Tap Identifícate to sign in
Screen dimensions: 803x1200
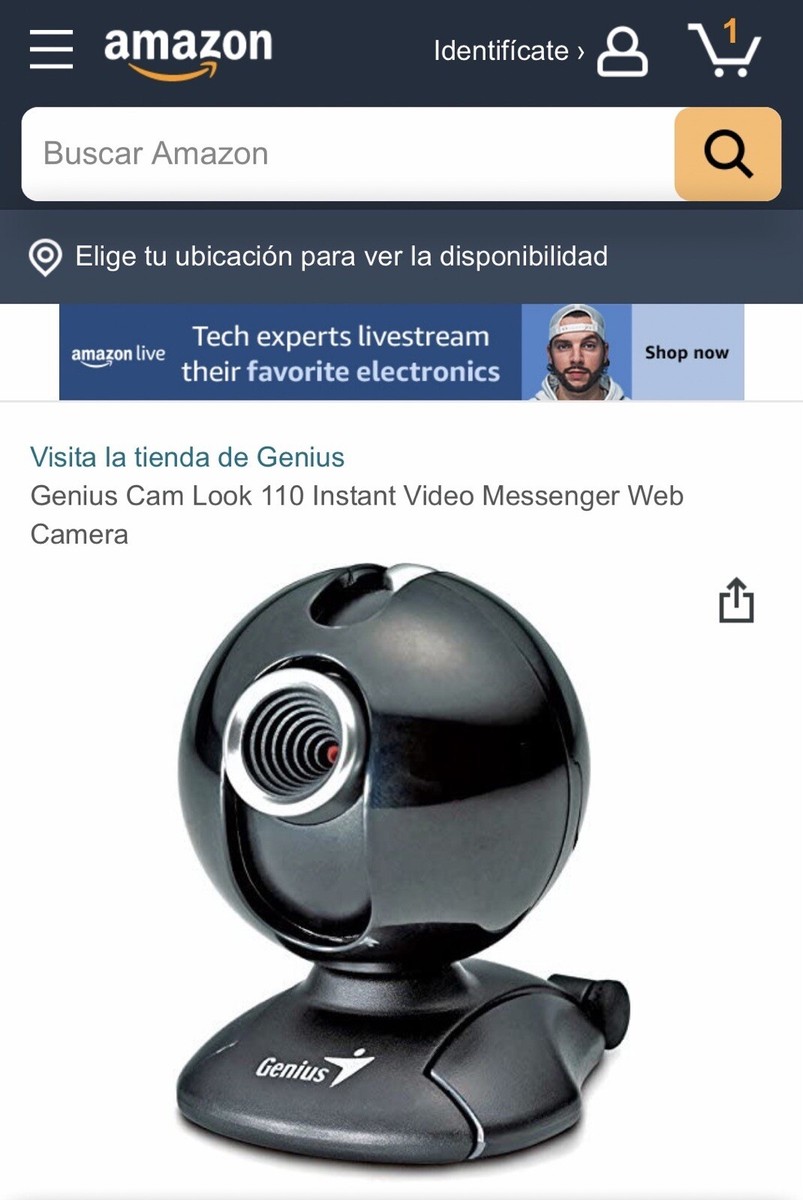click(540, 51)
